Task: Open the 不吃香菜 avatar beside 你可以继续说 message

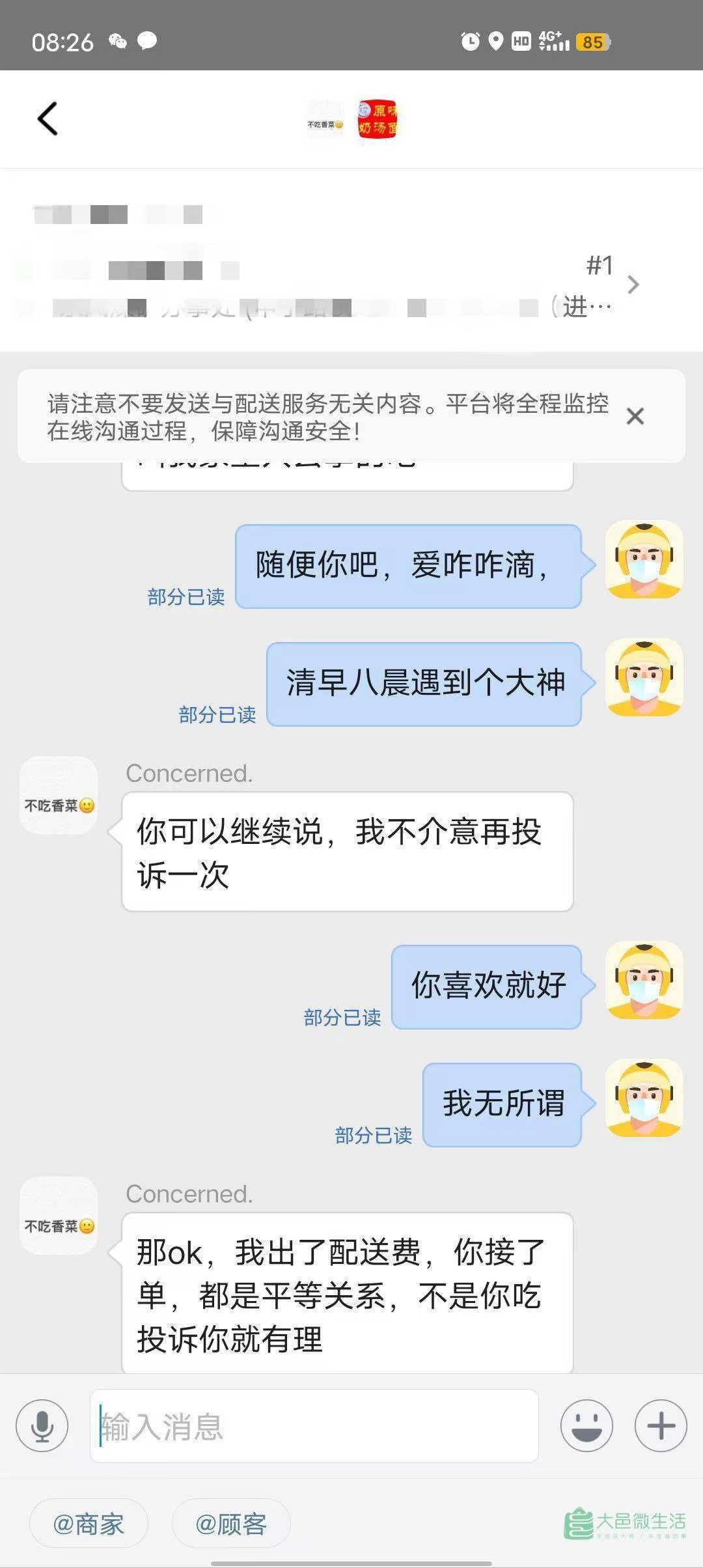Action: point(59,795)
